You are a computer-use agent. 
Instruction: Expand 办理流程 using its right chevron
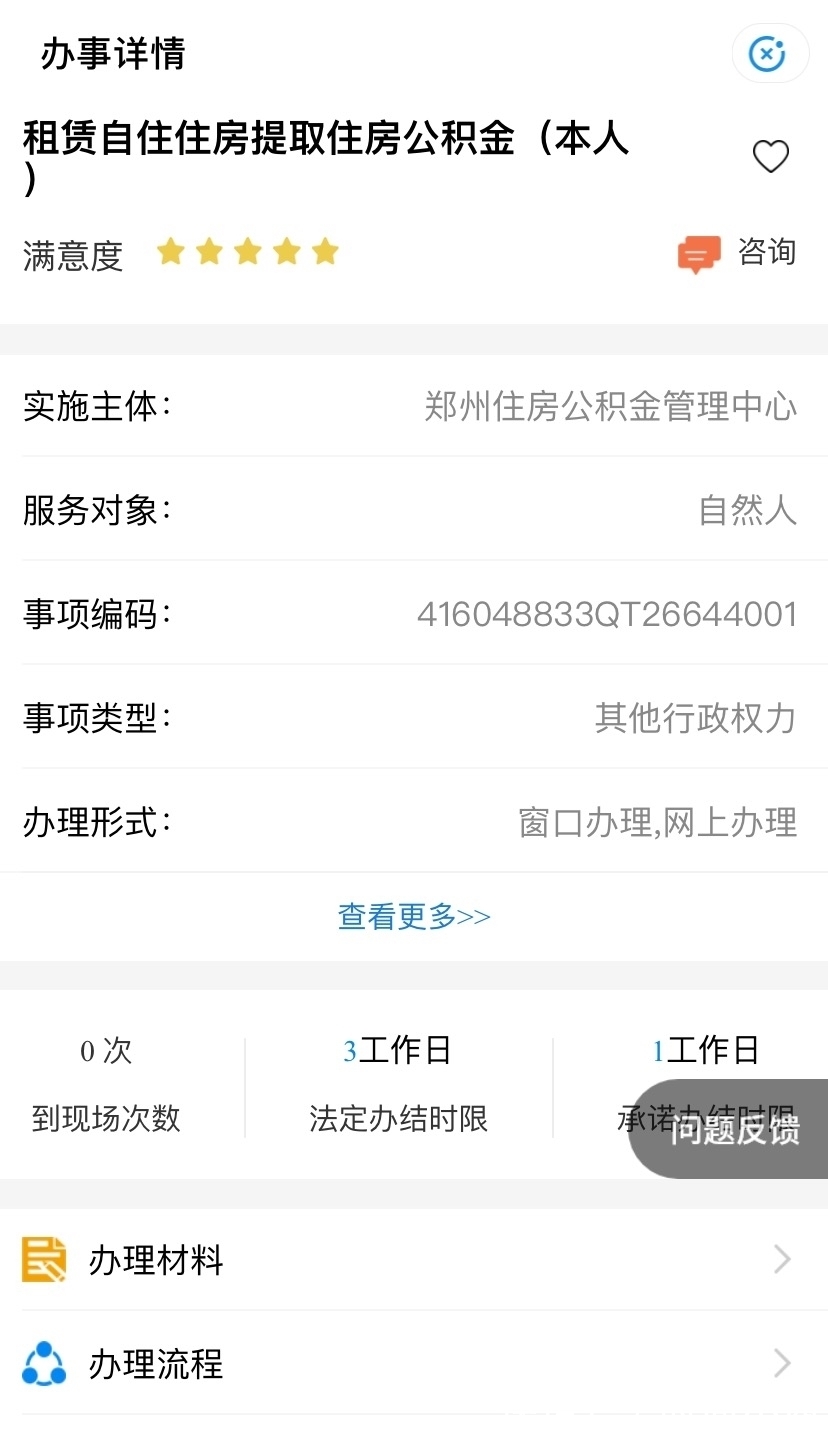coord(781,1363)
